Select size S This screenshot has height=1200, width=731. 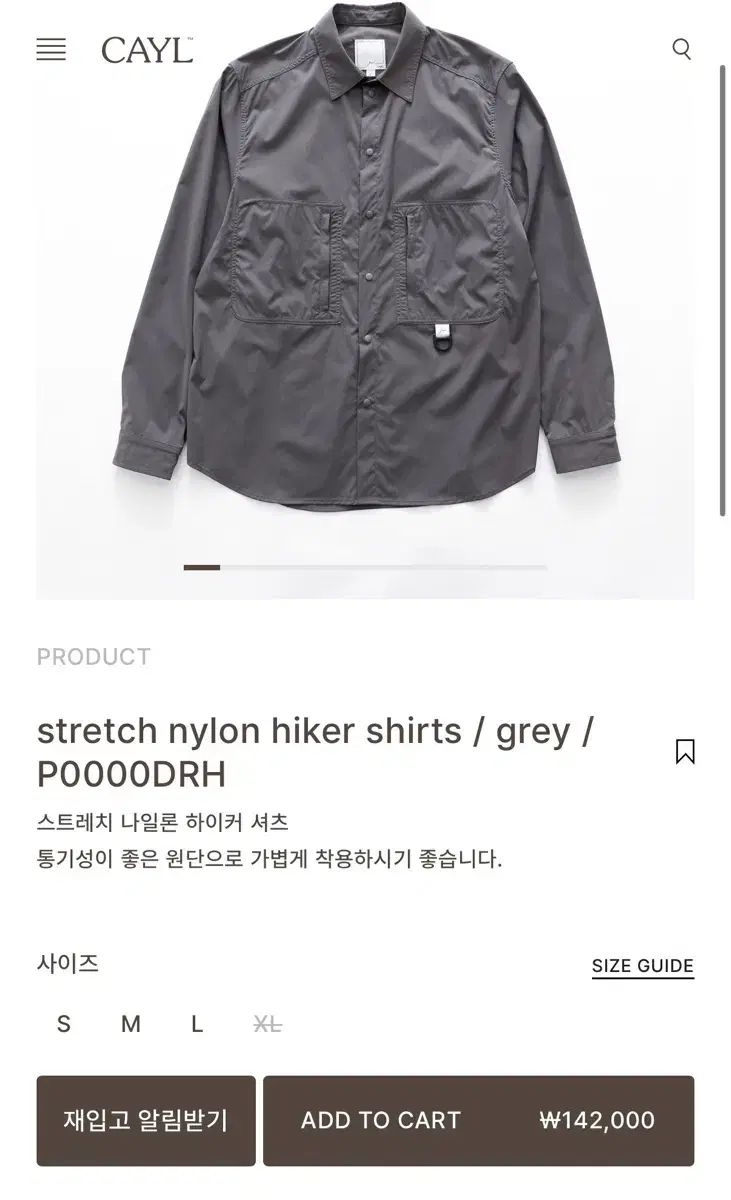[64, 1024]
